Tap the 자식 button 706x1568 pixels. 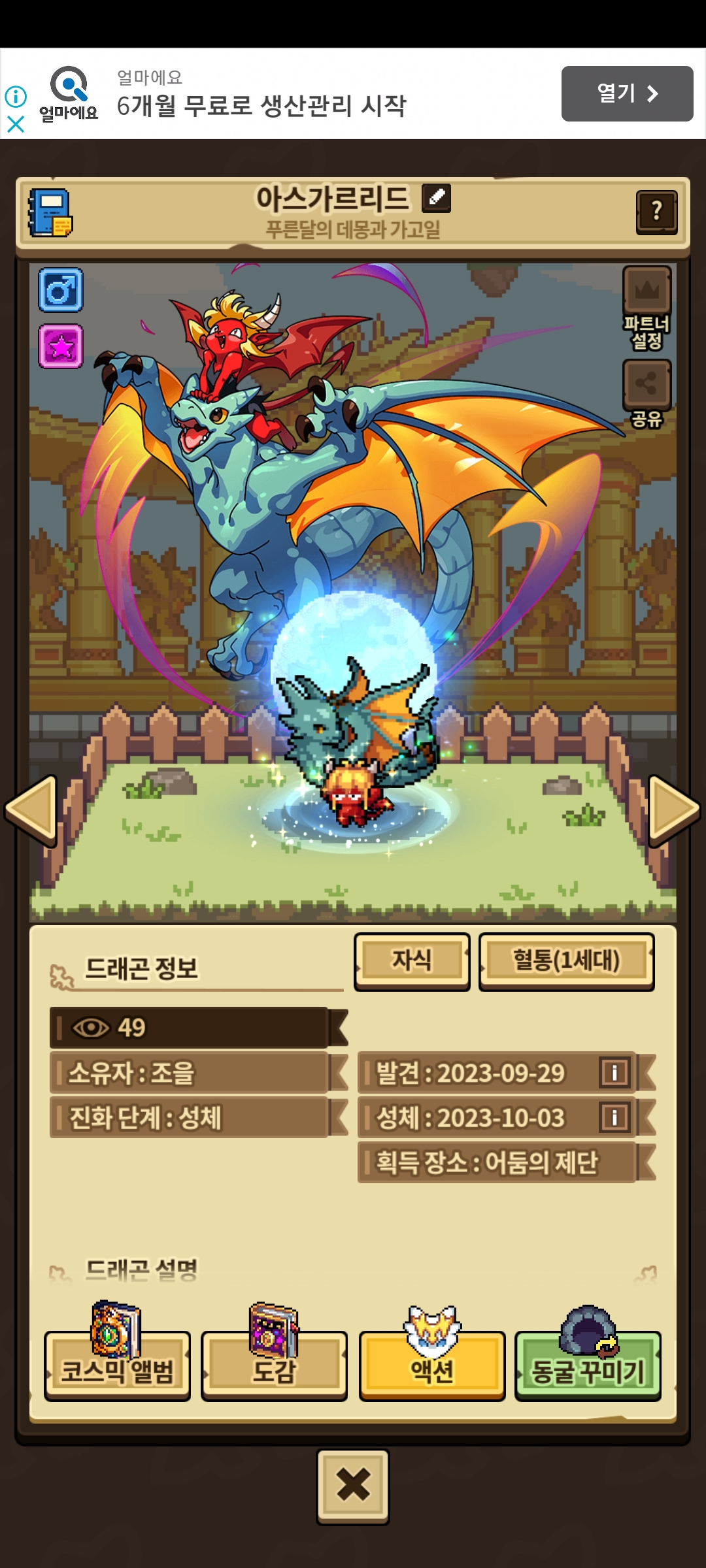click(412, 962)
